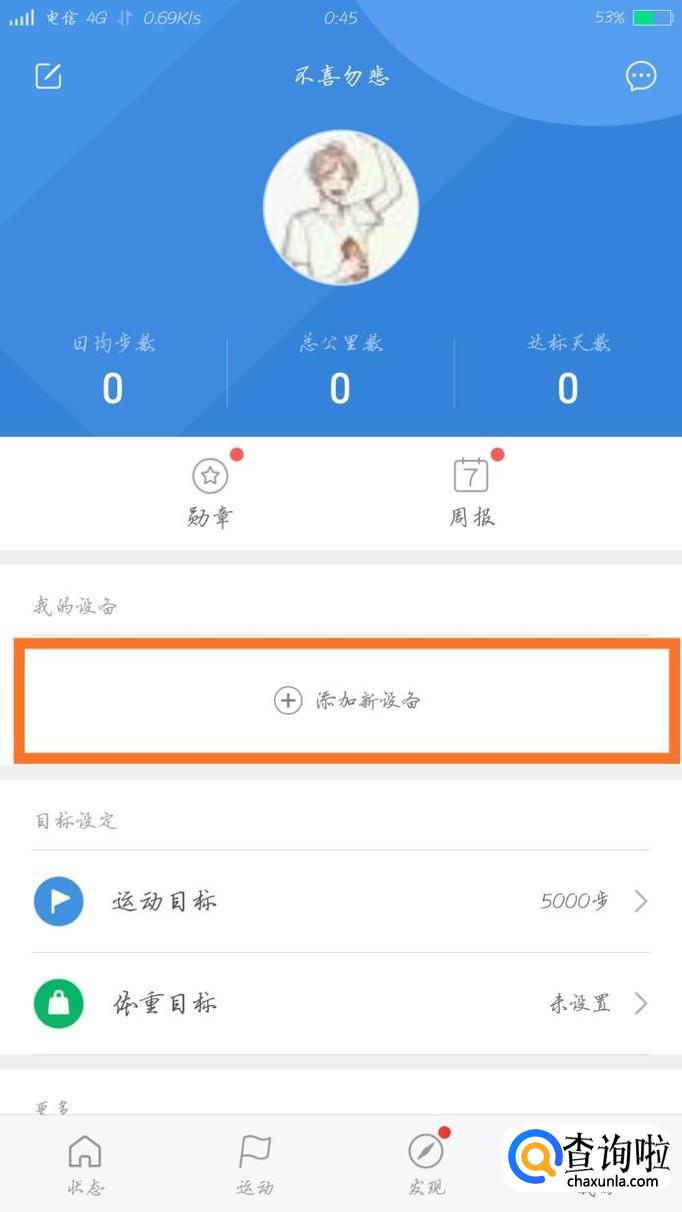Viewport: 682px width, 1212px height.
Task: Open the 体重目标 row
Action: click(x=341, y=1003)
